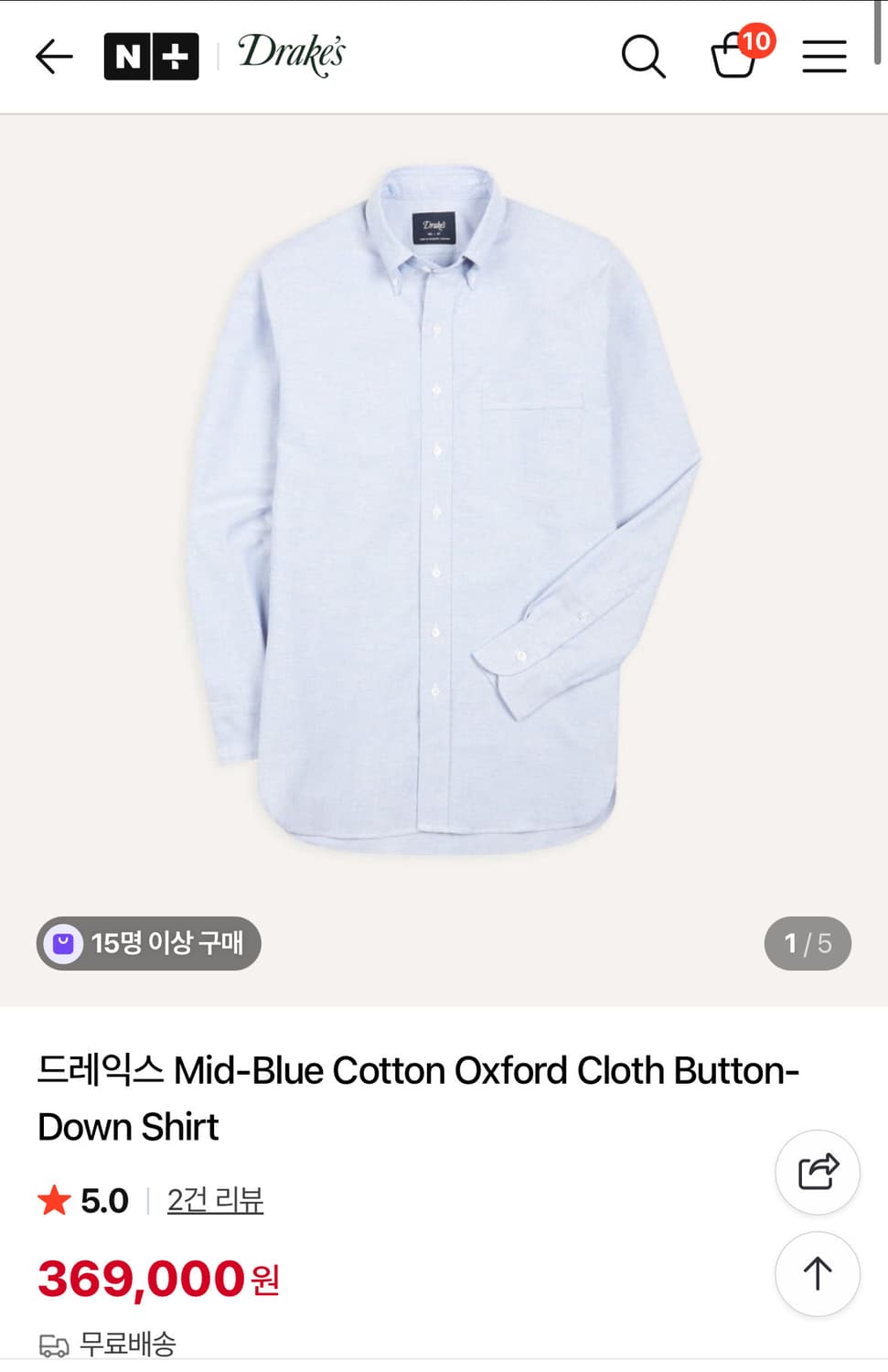Screen dimensions: 888x1372
Task: Share this shirt product
Action: 817,1172
